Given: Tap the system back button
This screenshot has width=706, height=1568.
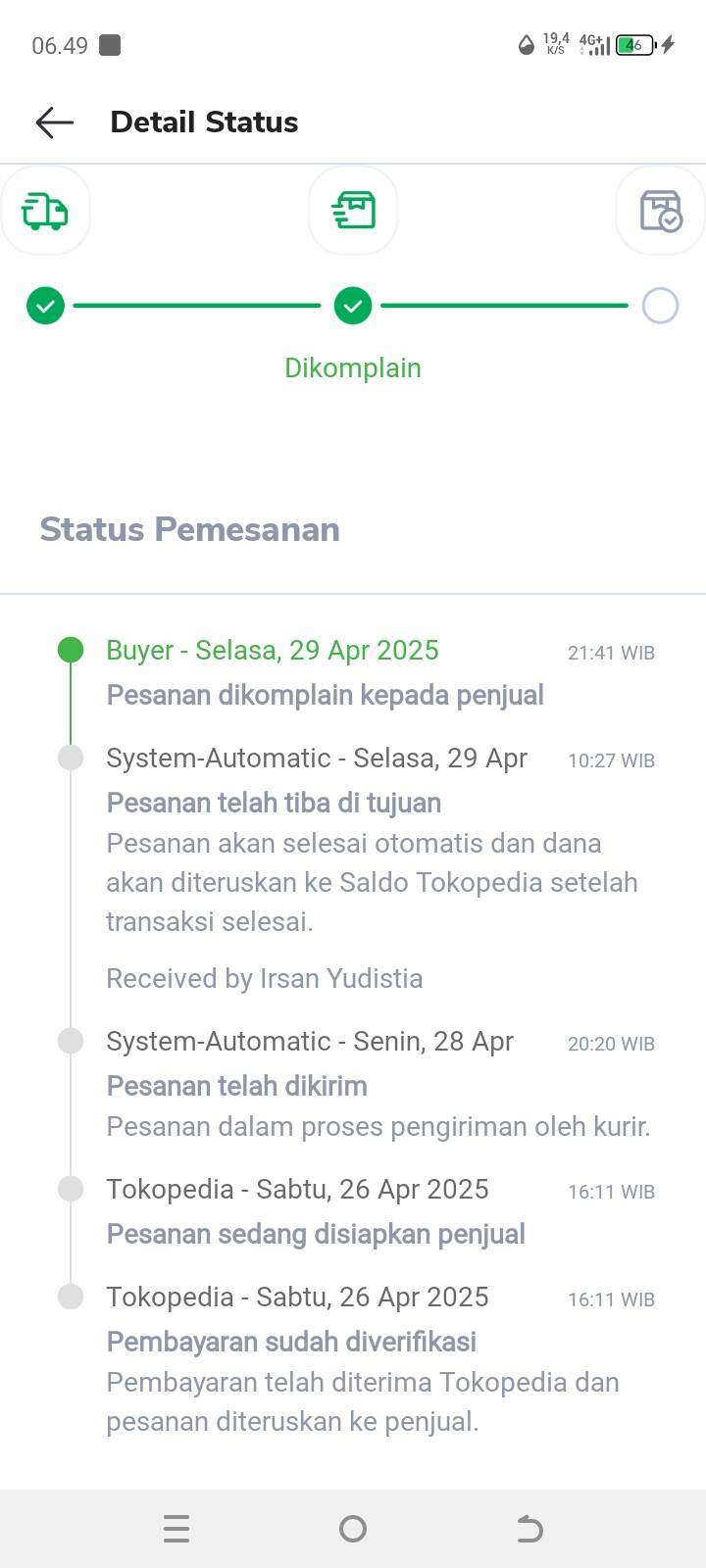Looking at the screenshot, I should [529, 1529].
